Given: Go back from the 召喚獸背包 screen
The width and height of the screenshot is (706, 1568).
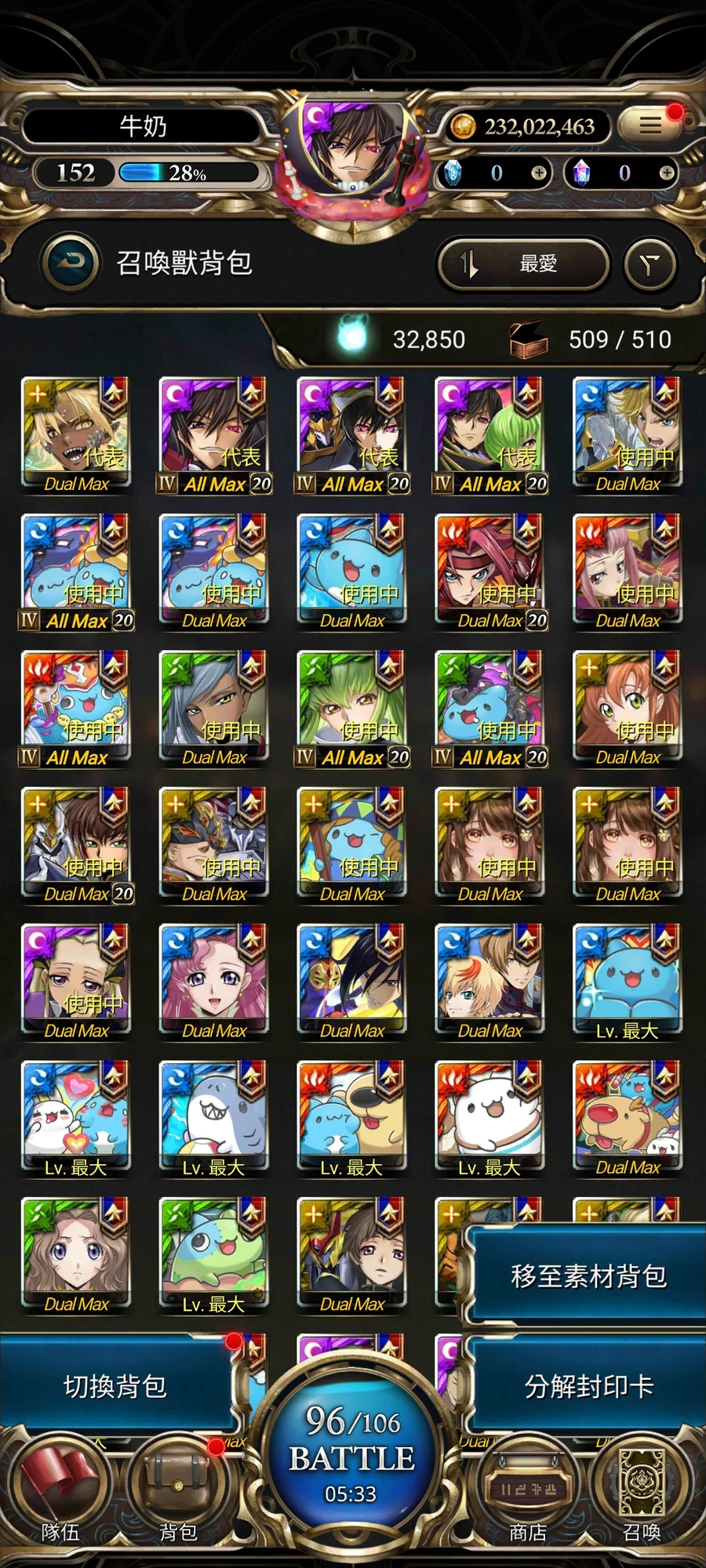Looking at the screenshot, I should (71, 262).
